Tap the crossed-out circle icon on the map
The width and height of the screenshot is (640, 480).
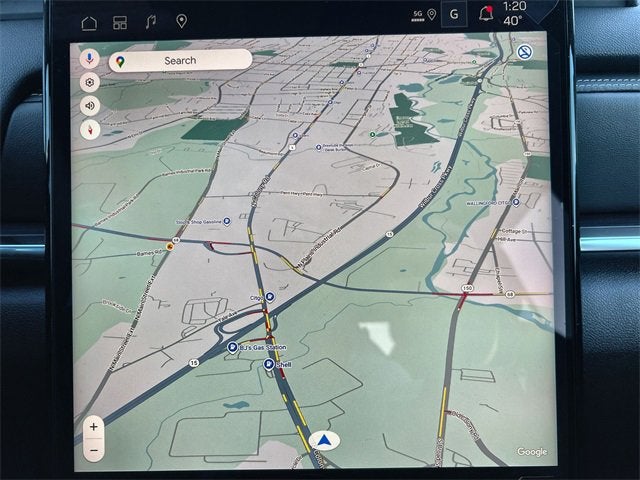pyautogui.click(x=525, y=52)
